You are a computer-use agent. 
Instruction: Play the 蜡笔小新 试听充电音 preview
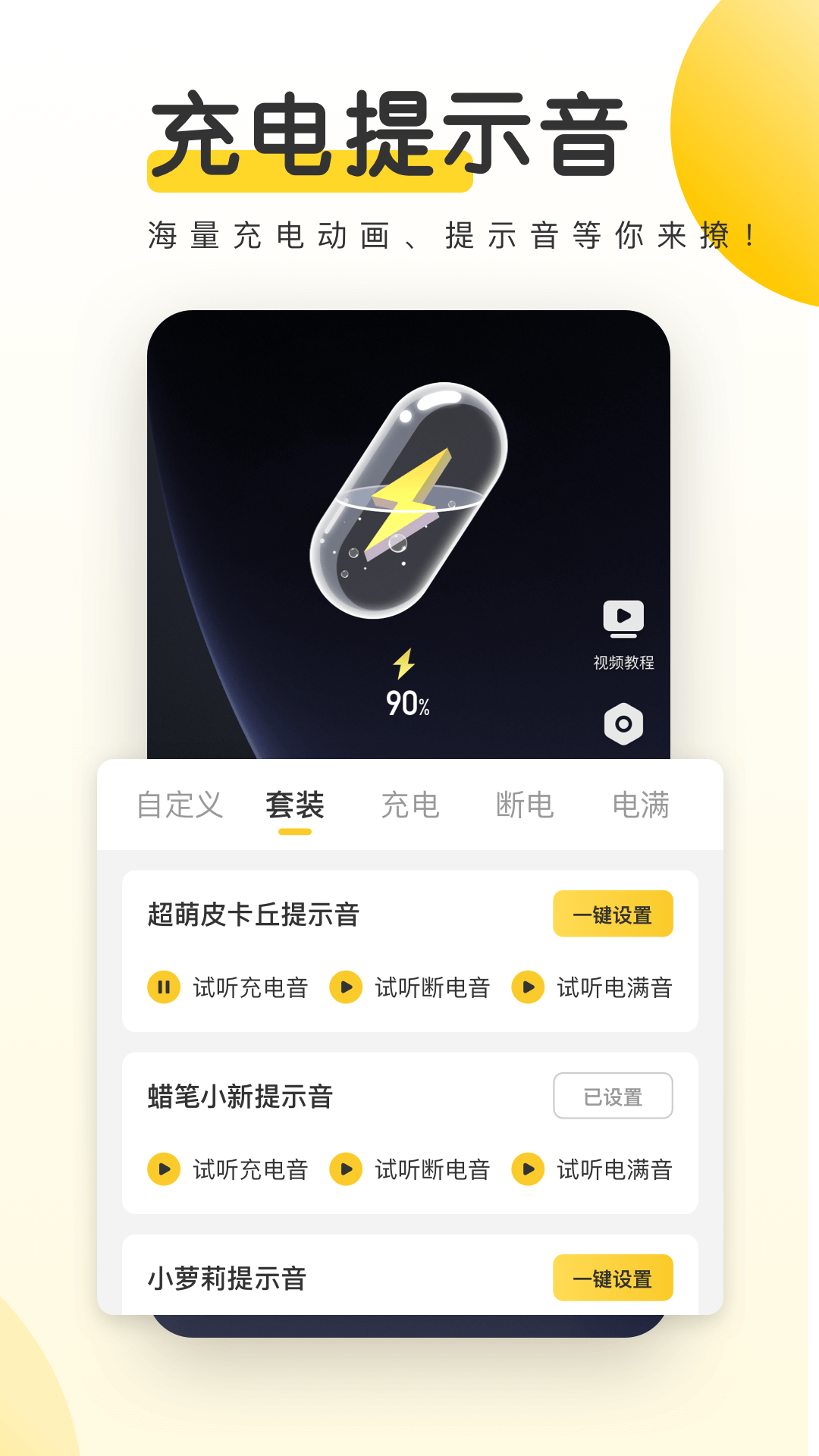coord(164,1170)
